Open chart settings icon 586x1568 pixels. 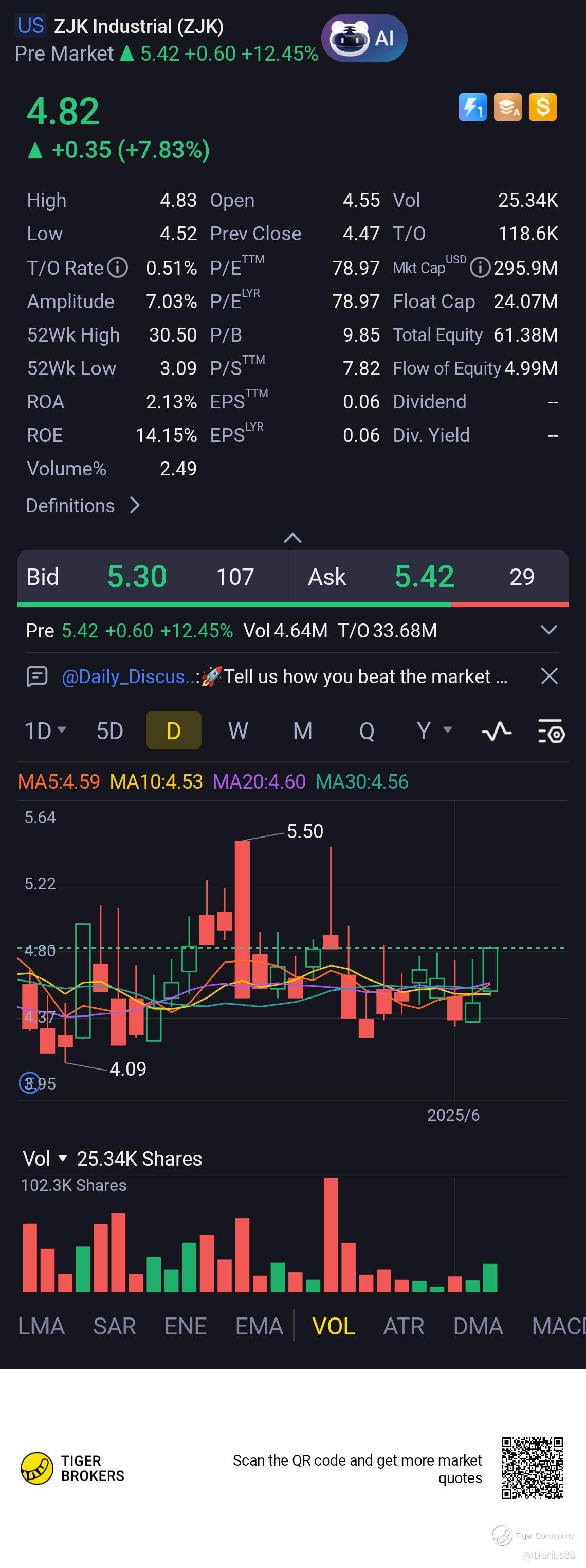pos(552,731)
